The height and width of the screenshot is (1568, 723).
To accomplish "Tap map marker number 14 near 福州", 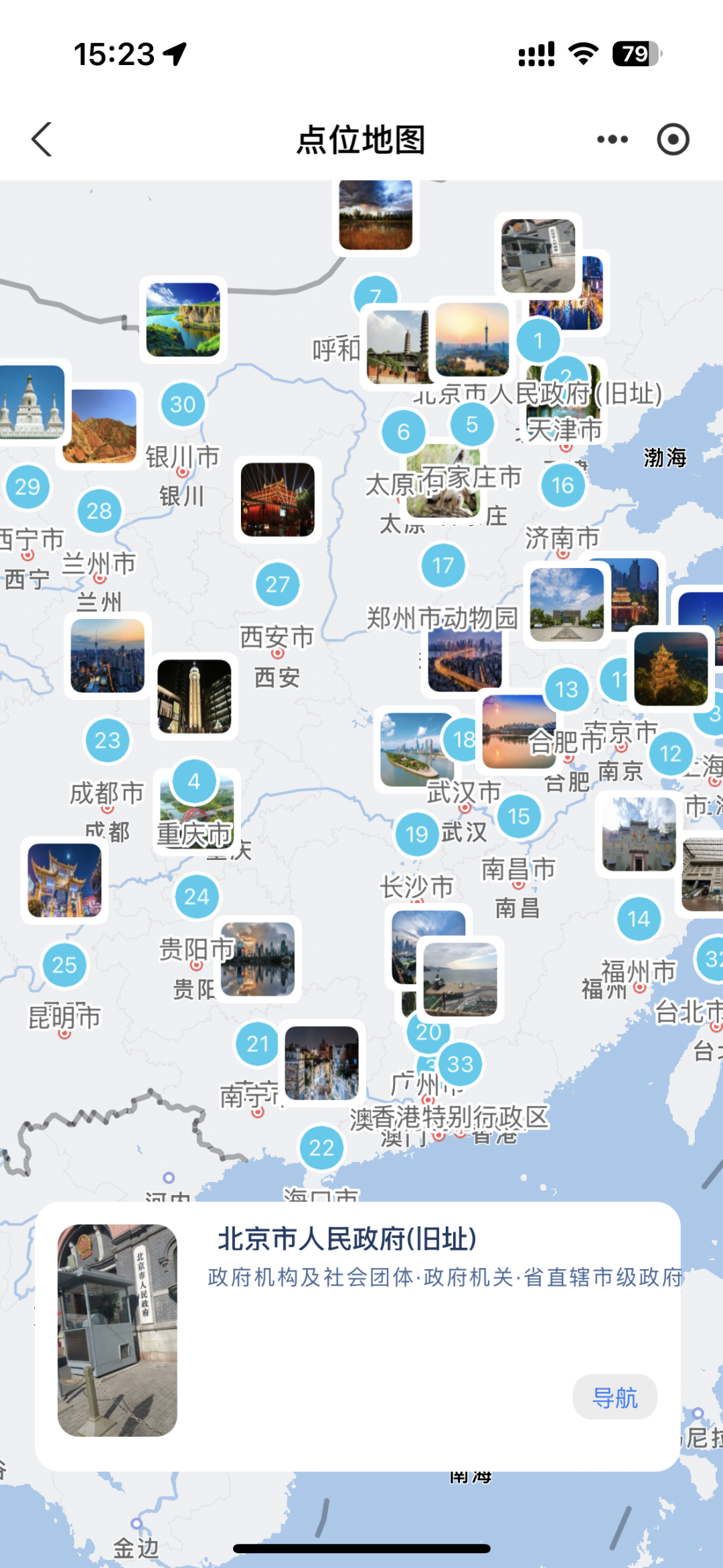I will pos(638,919).
